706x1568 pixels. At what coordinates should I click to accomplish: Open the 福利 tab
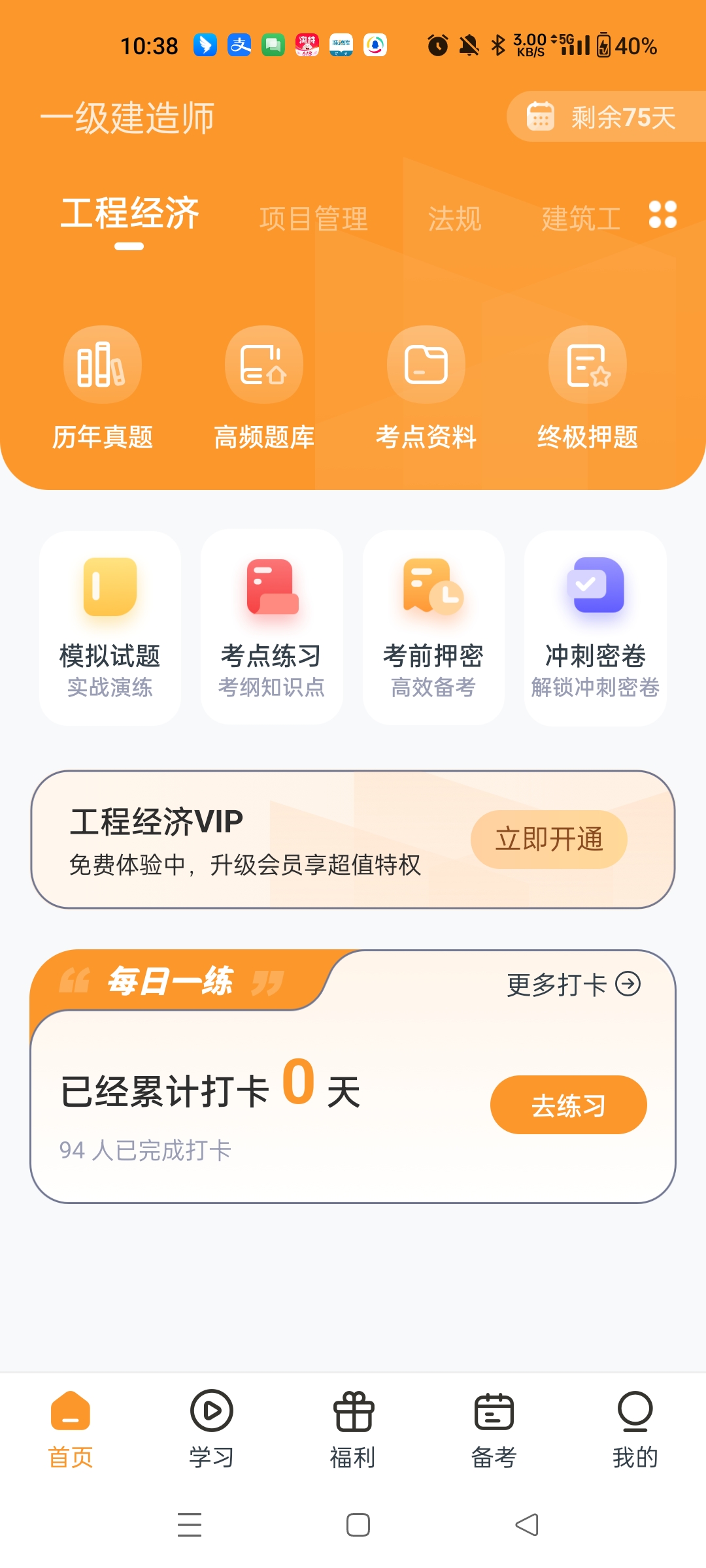[353, 1429]
